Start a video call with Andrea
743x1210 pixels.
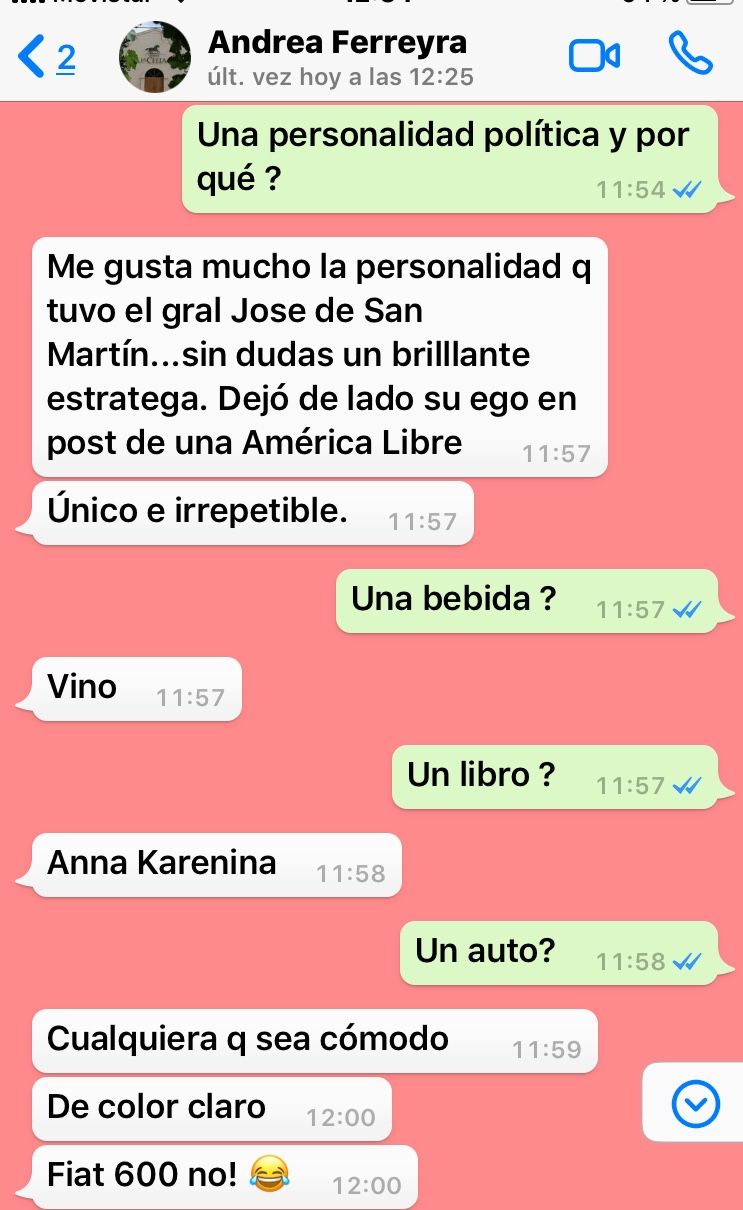594,56
